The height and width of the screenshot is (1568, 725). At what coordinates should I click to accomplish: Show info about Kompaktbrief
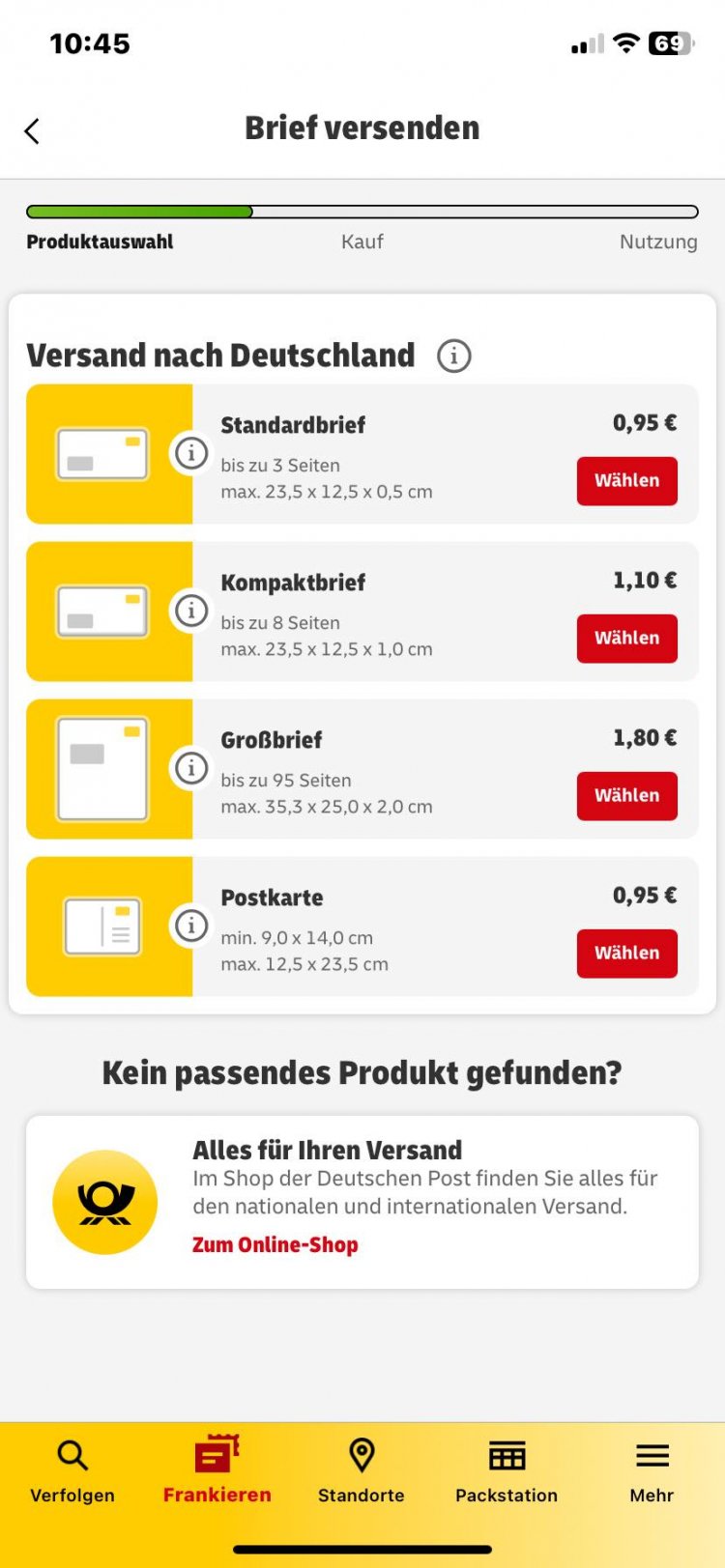coord(191,611)
